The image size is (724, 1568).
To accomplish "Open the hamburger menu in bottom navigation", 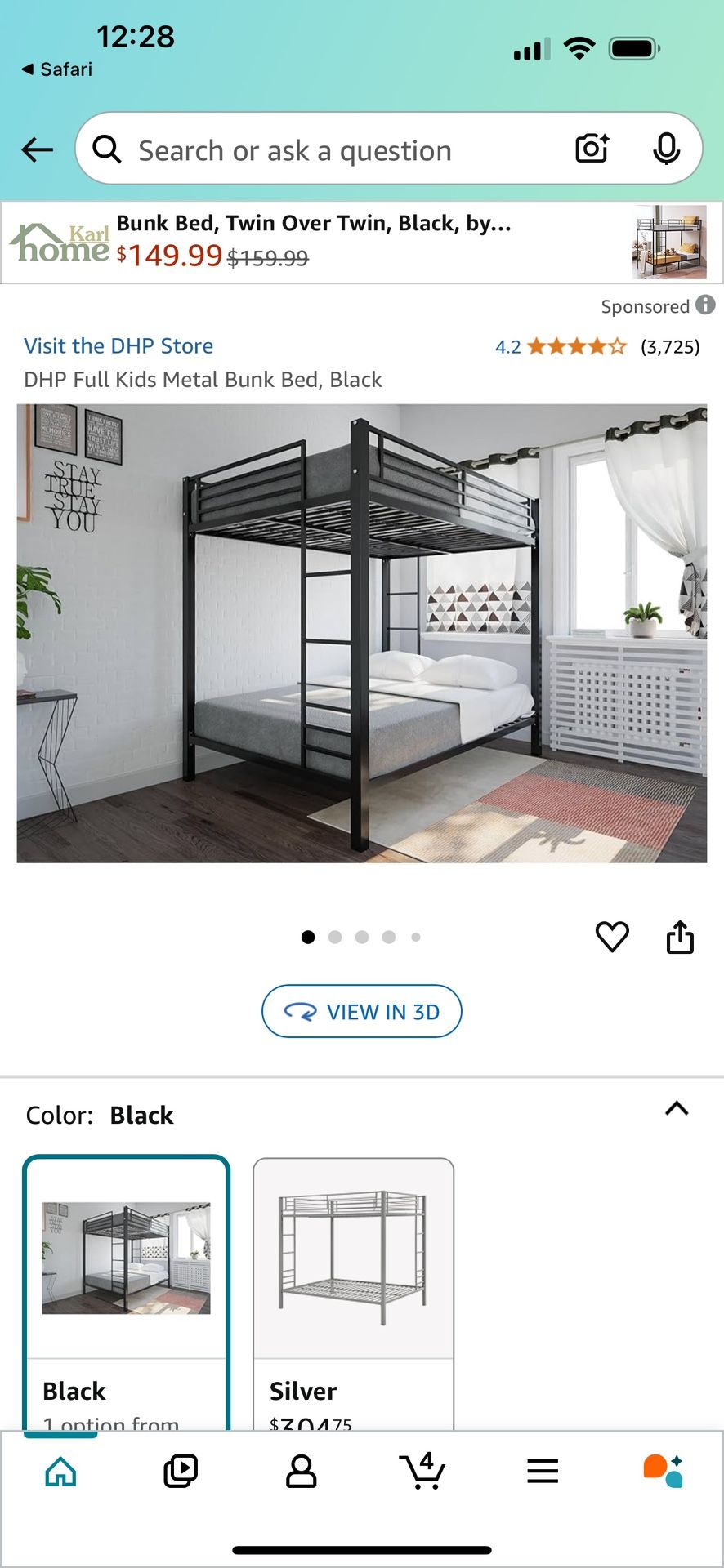I will pyautogui.click(x=543, y=1470).
